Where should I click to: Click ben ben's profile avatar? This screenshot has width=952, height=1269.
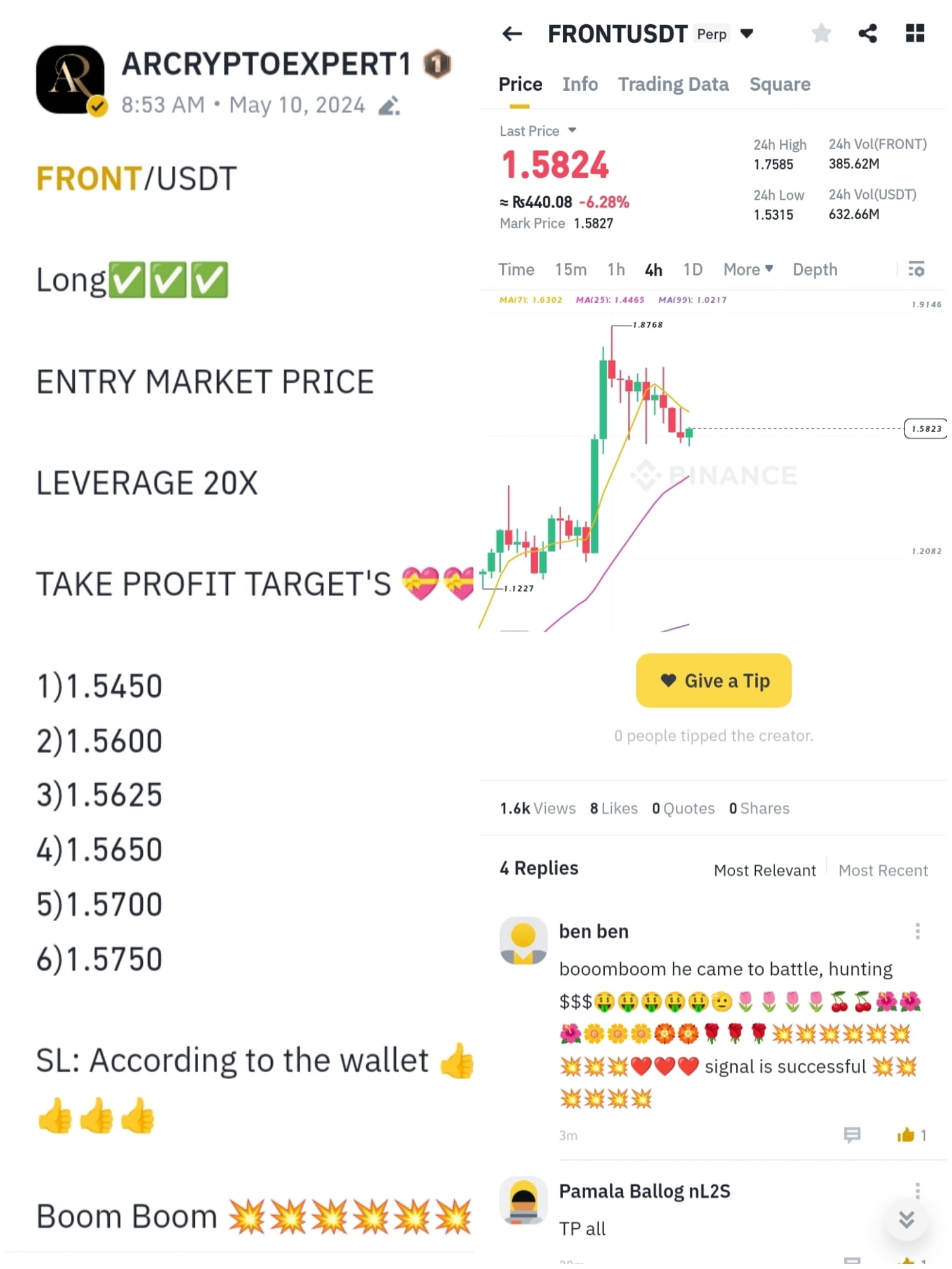click(x=524, y=941)
